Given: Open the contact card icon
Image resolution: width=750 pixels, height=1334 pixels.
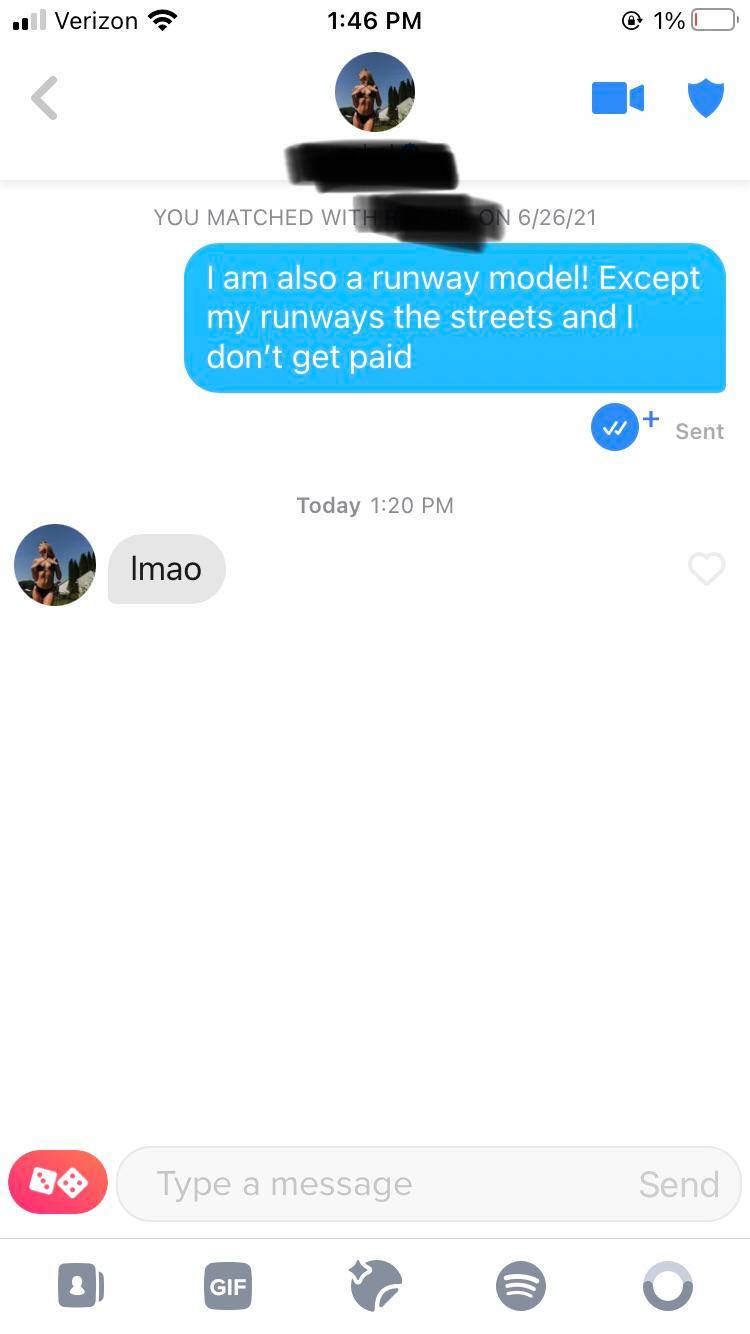Looking at the screenshot, I should [80, 1285].
